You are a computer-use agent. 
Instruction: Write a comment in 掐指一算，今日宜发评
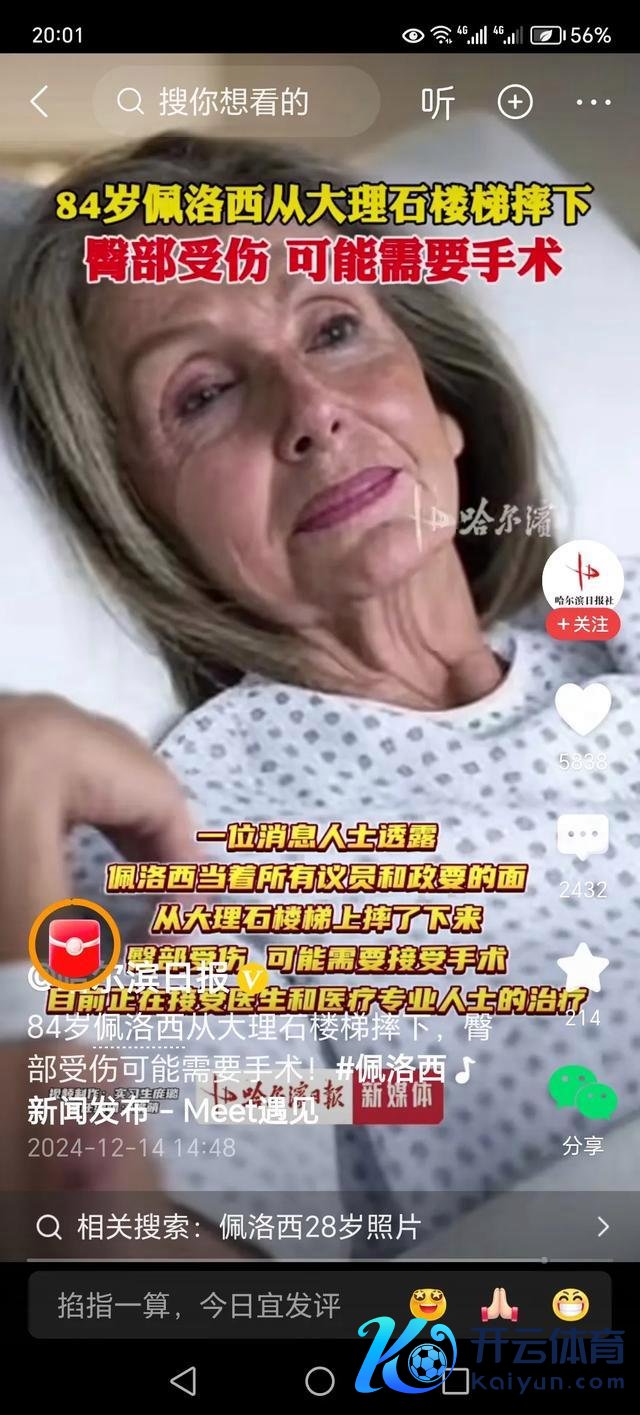point(200,1304)
